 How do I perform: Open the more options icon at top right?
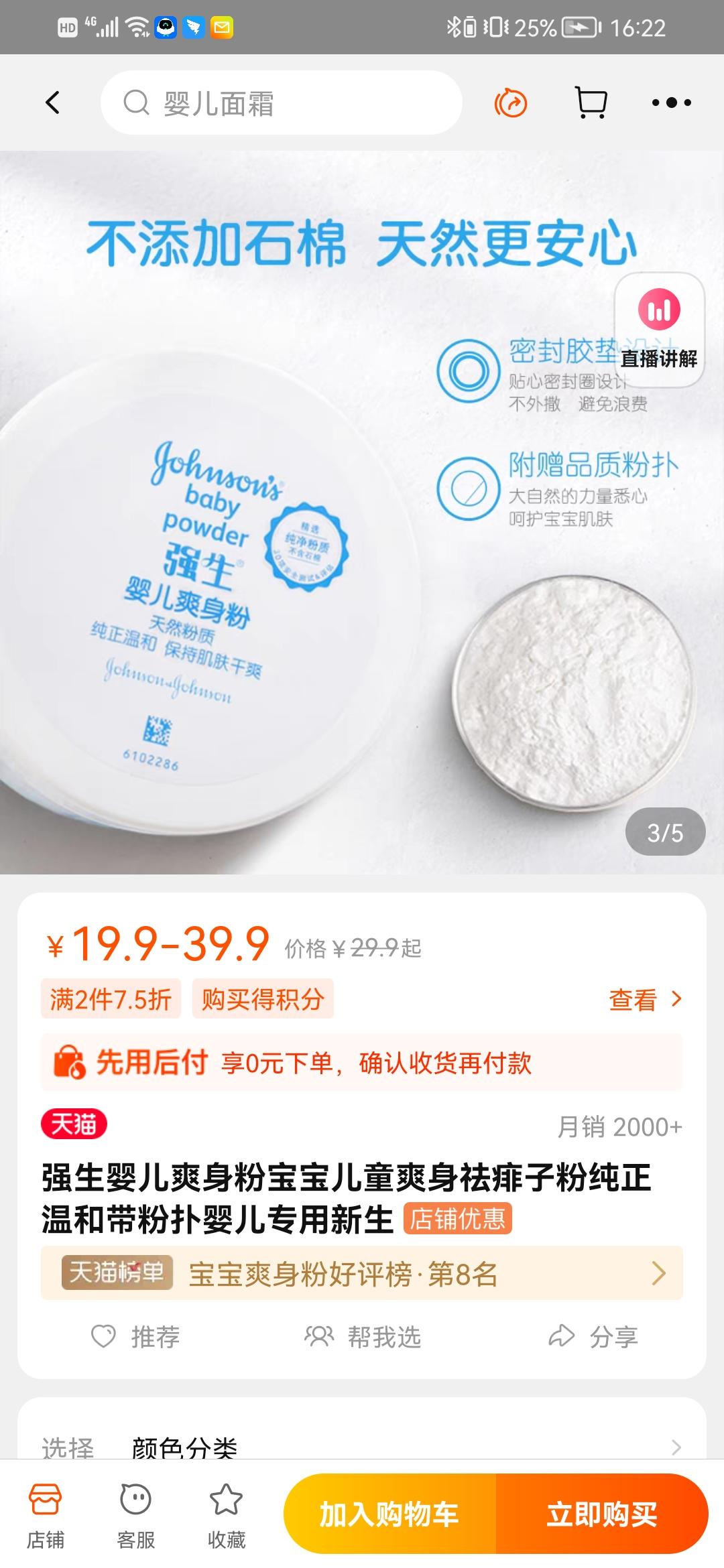674,103
